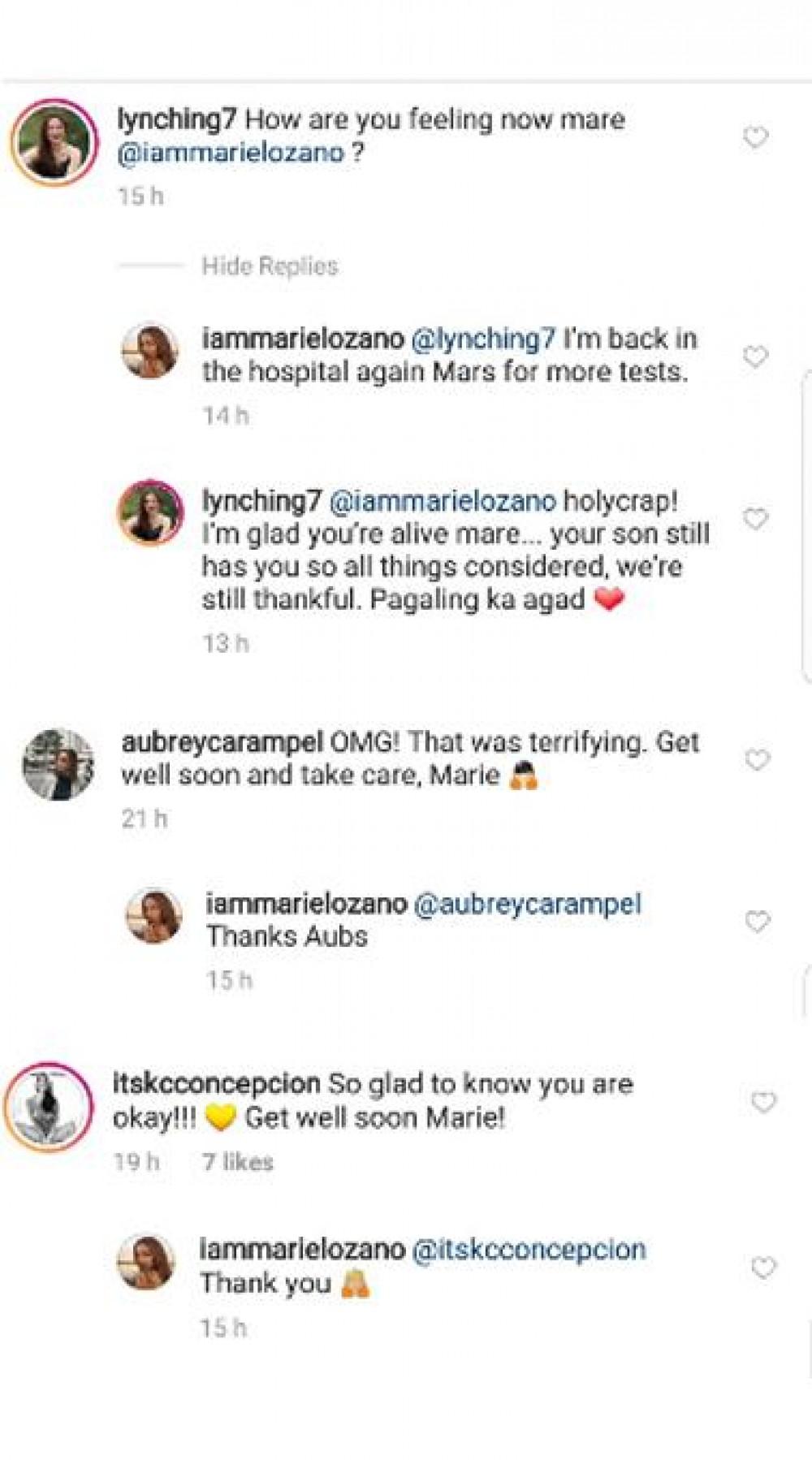812x1460 pixels.
Task: Like itskcconcepcion's "So glad" comment
Action: click(763, 1102)
